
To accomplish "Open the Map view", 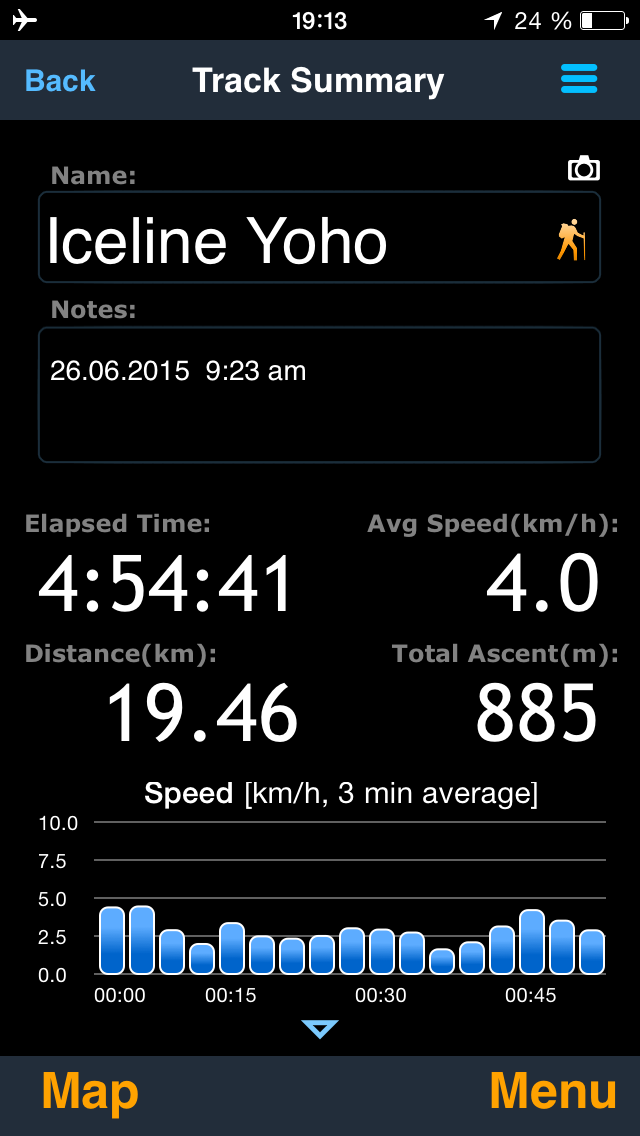I will click(90, 1092).
